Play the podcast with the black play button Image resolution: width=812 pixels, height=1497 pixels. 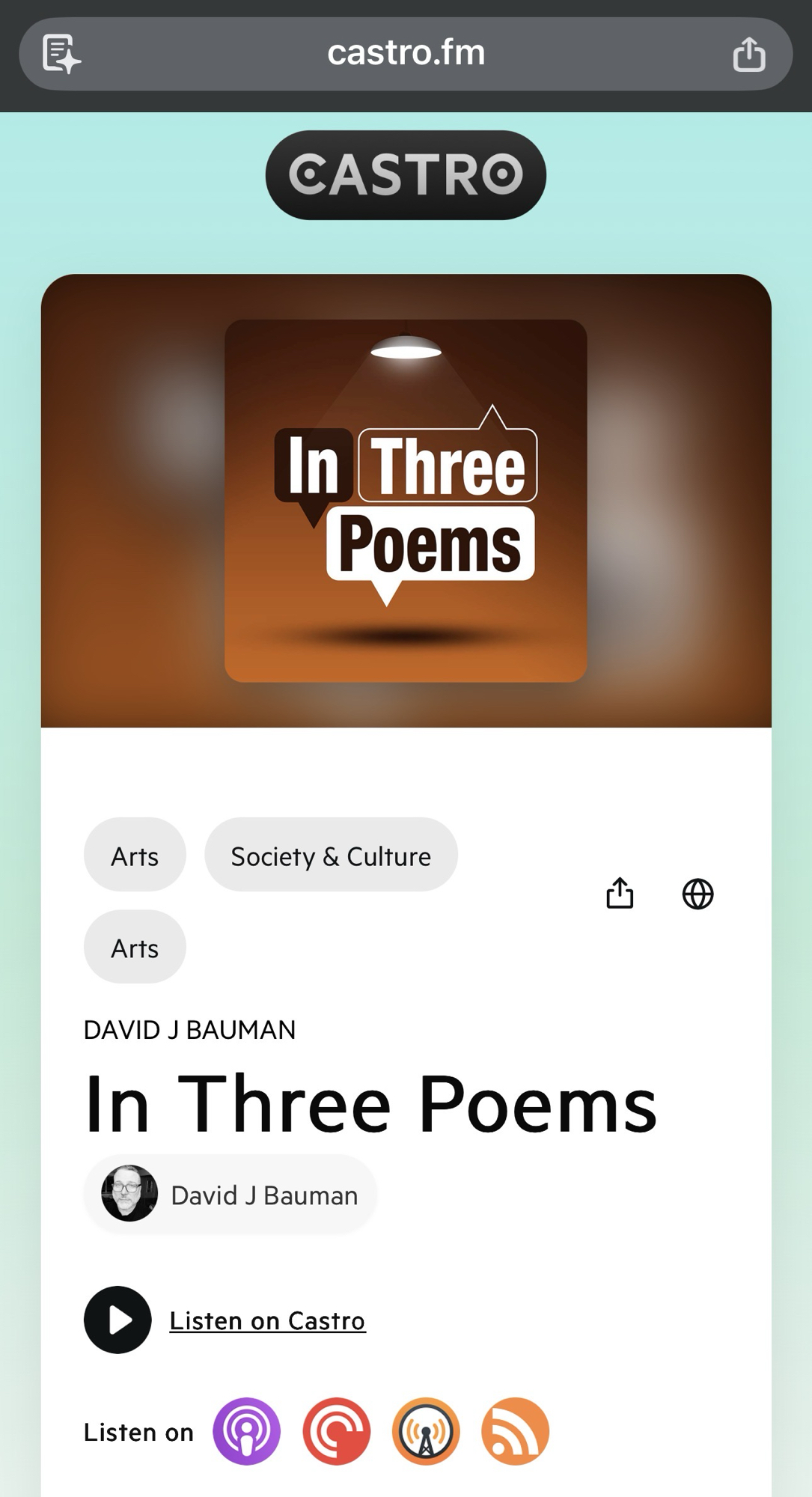tap(117, 1320)
